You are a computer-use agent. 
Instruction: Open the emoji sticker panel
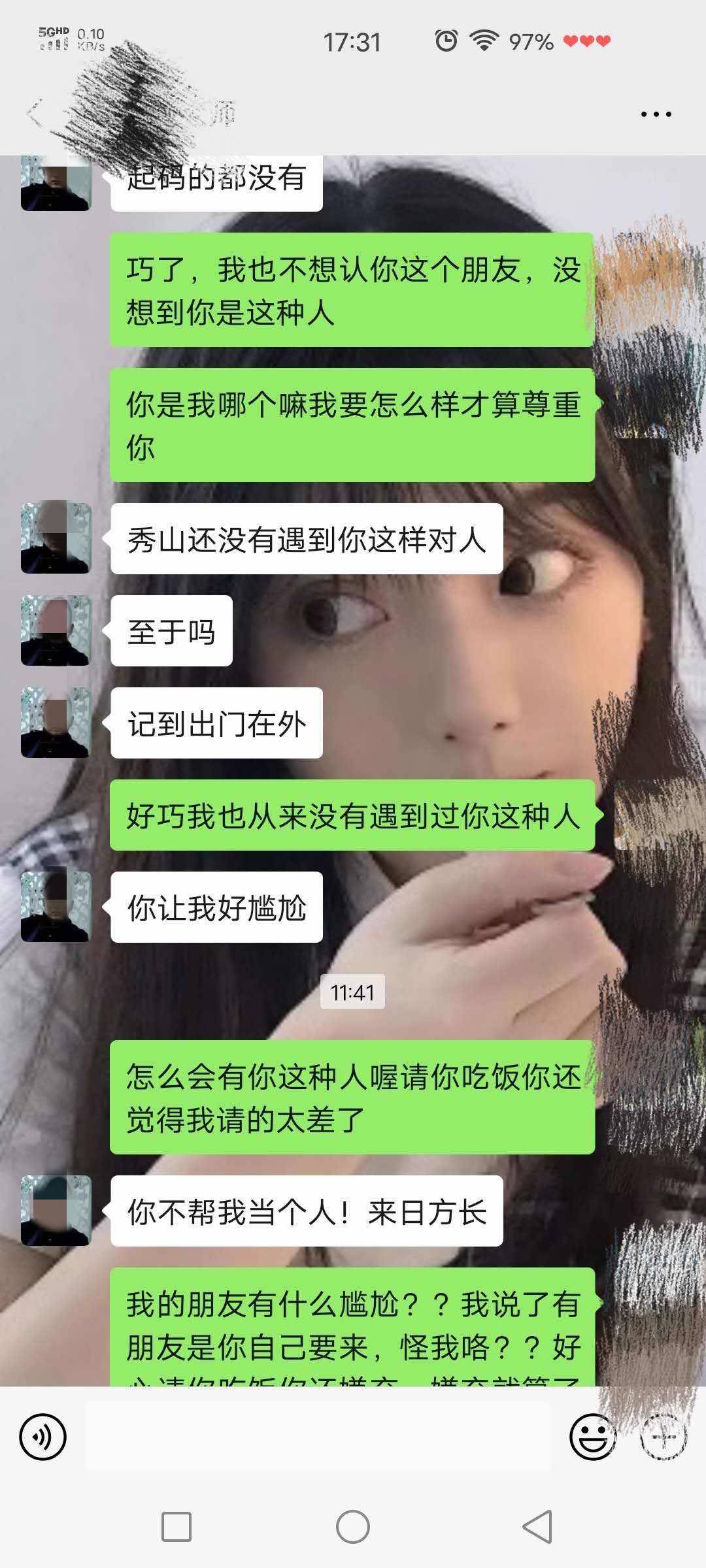point(592,1437)
